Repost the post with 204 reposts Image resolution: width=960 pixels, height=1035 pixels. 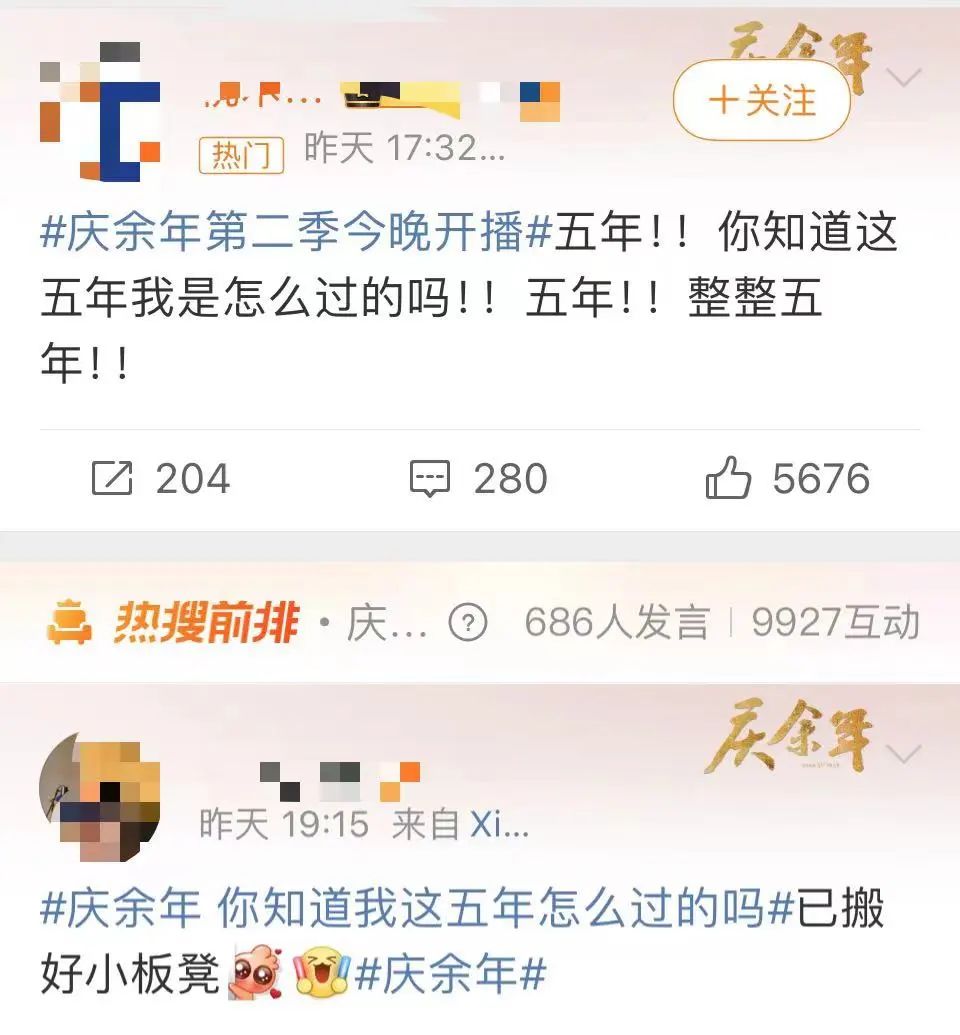point(160,479)
